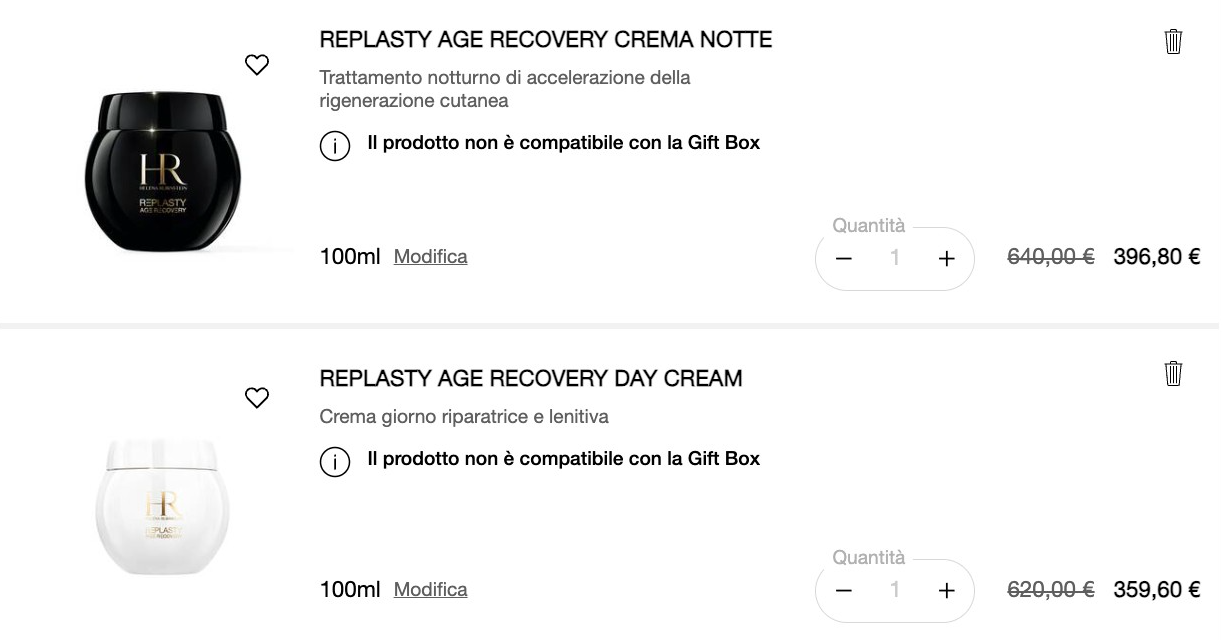Increase quantity of Replasty Crema Notte
Image resolution: width=1222 pixels, height=640 pixels.
point(947,259)
